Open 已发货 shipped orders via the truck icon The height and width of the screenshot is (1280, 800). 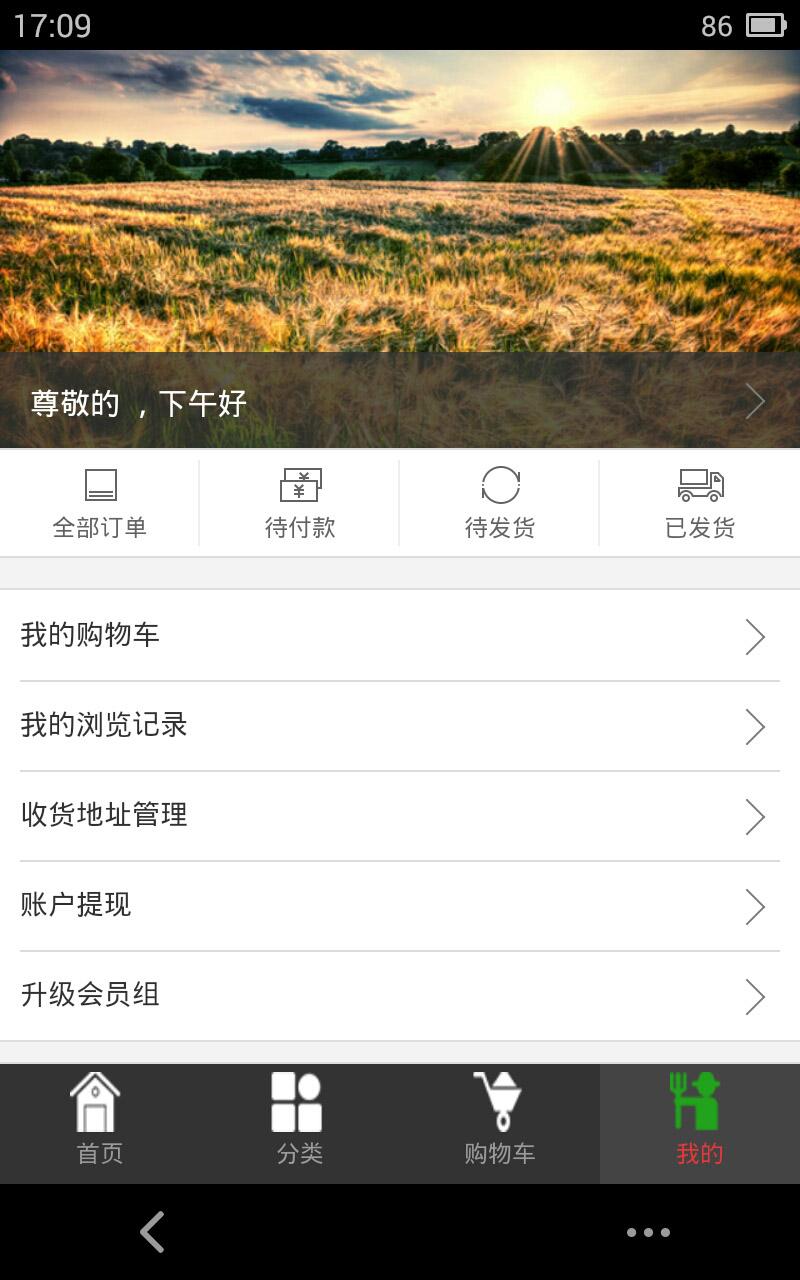coord(699,485)
